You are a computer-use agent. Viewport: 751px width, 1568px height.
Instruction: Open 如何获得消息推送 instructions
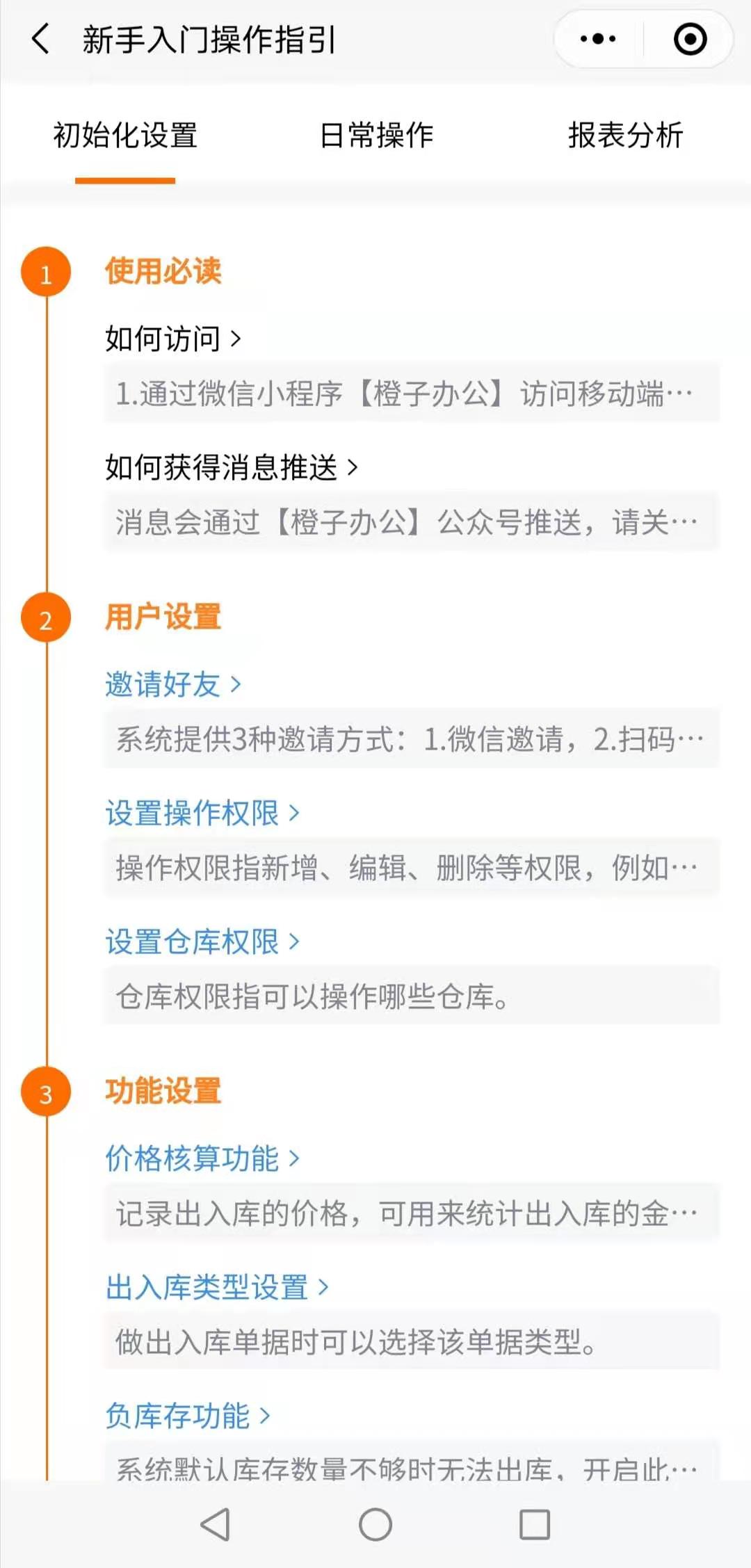(231, 467)
